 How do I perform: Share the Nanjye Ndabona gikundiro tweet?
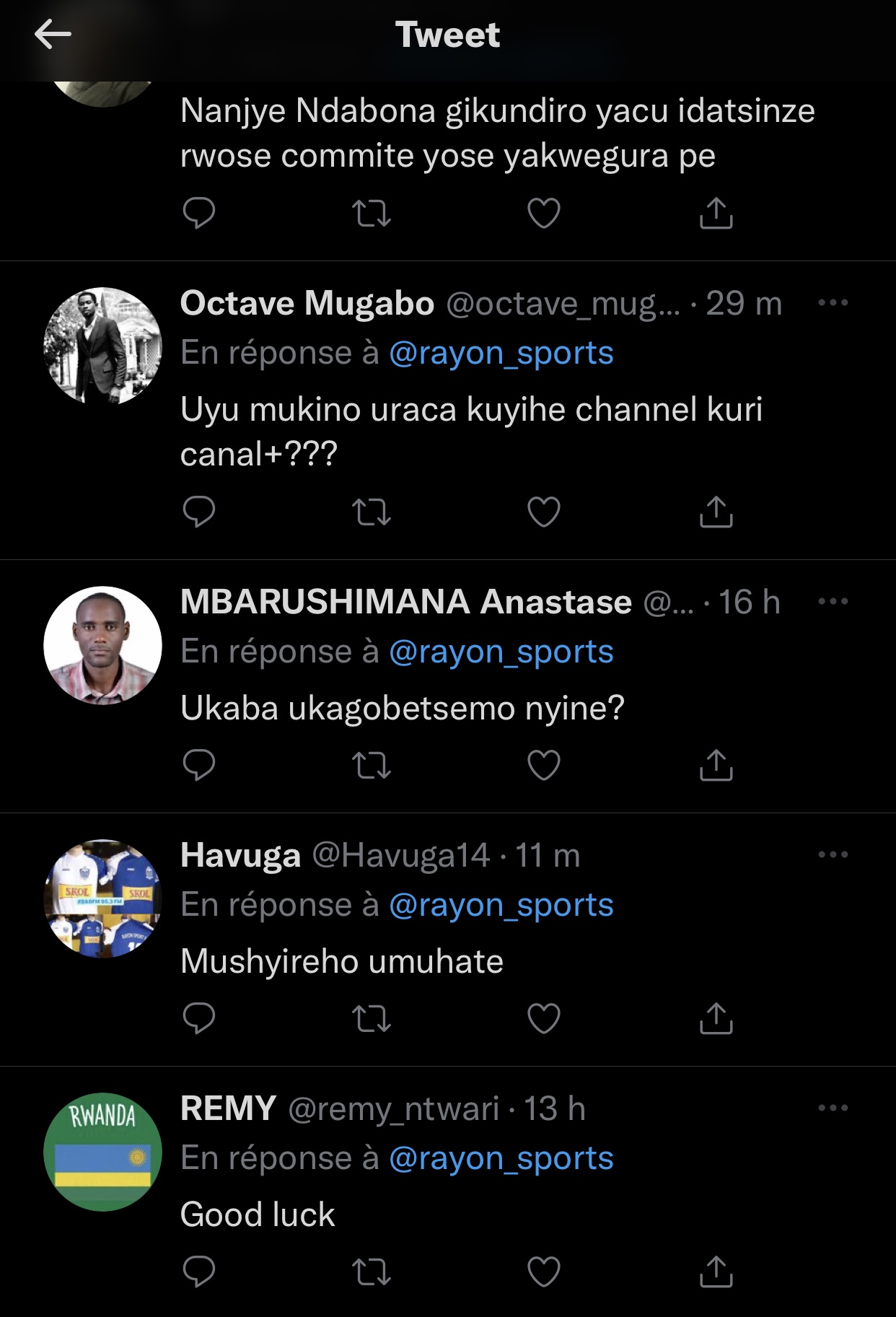[716, 213]
